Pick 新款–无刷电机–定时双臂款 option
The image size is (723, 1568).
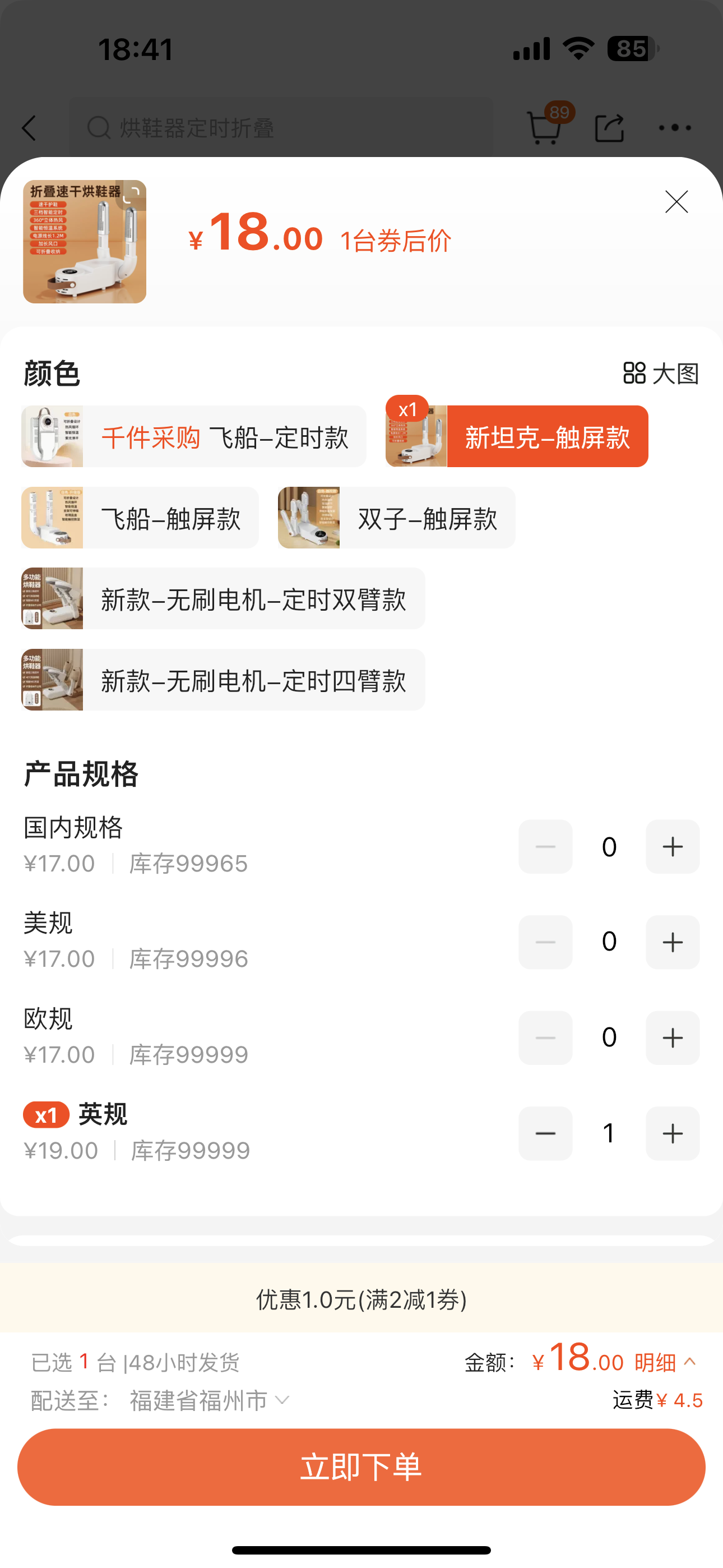pyautogui.click(x=223, y=599)
